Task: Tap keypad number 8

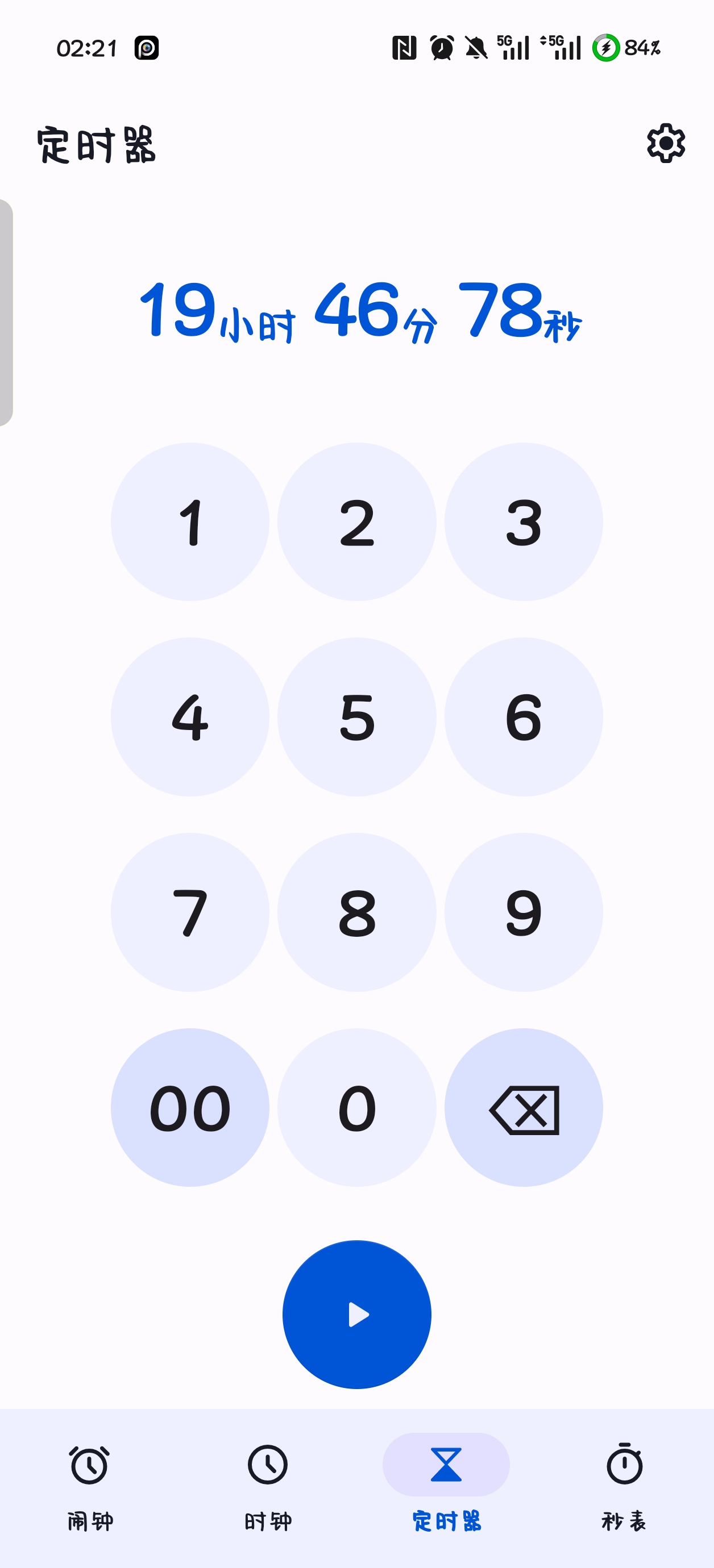Action: tap(357, 912)
